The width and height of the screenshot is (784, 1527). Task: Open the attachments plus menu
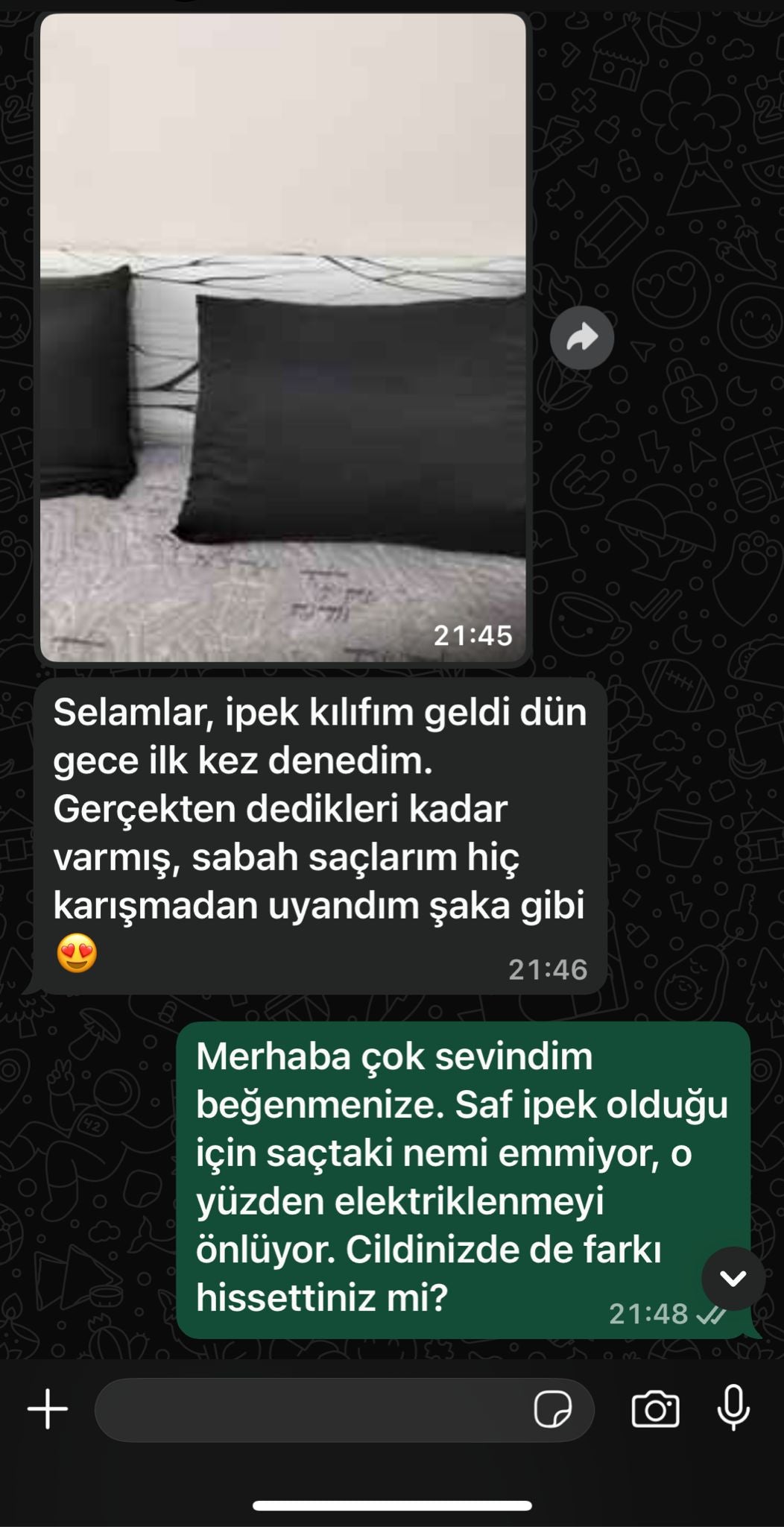(x=48, y=1409)
